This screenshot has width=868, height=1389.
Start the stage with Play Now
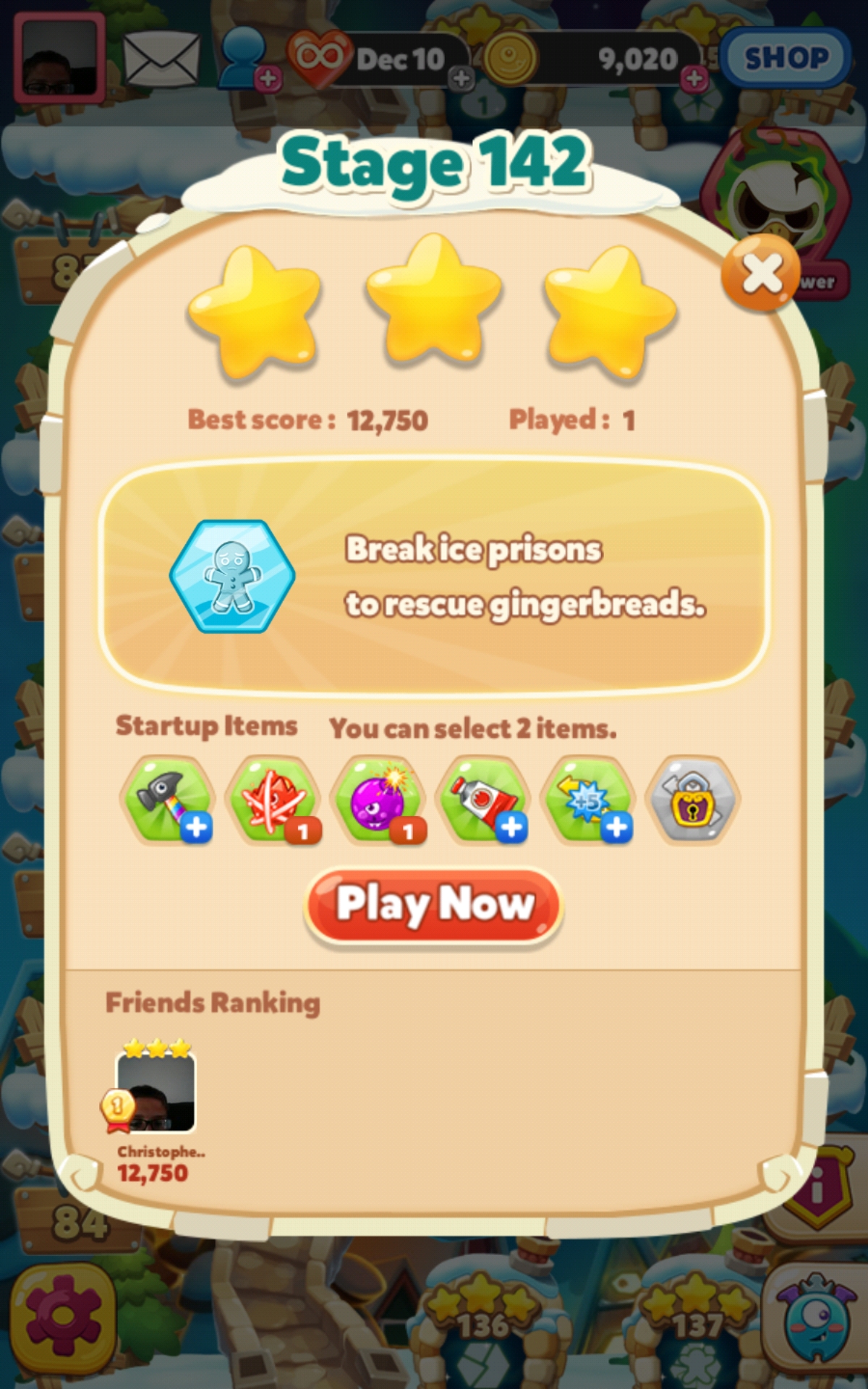pos(433,904)
